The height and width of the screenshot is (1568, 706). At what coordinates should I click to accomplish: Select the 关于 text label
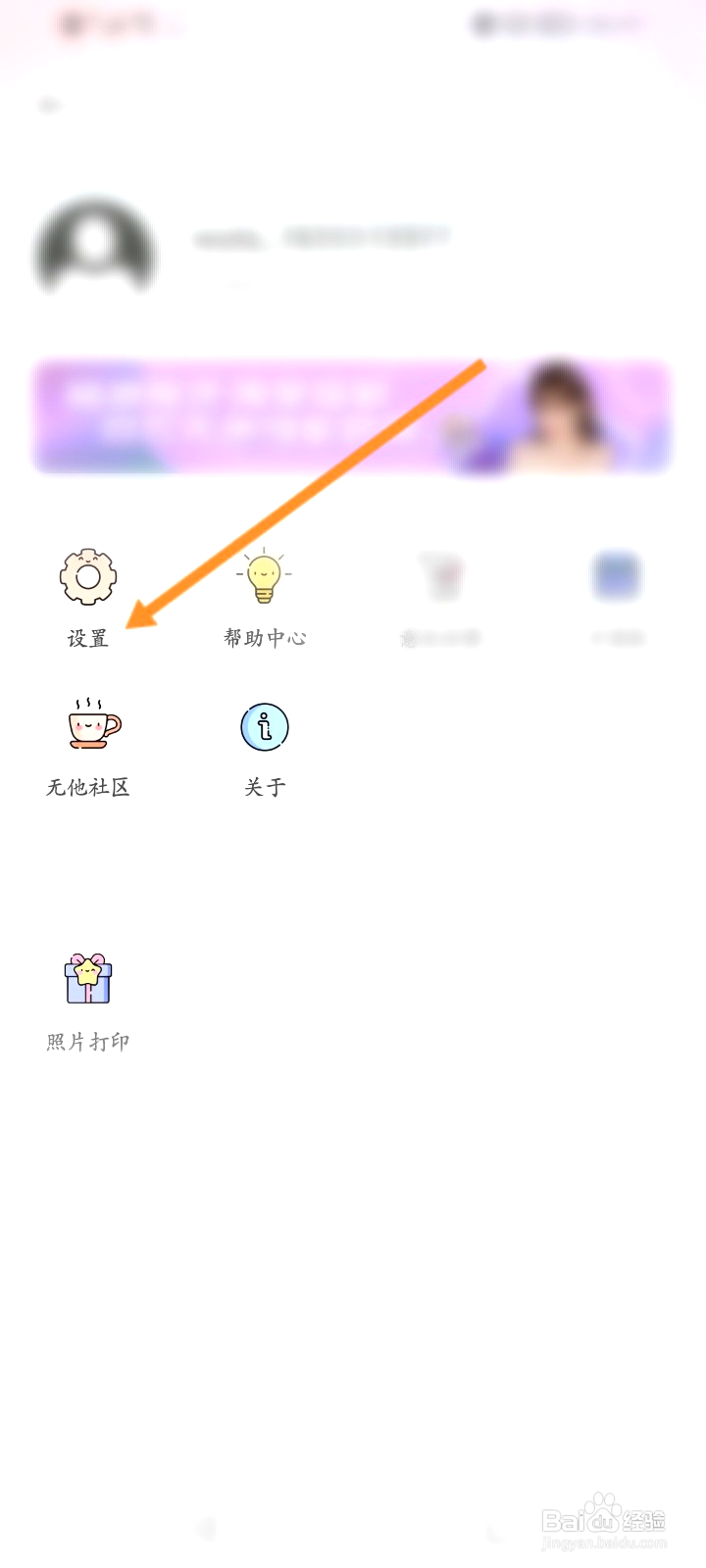click(265, 786)
